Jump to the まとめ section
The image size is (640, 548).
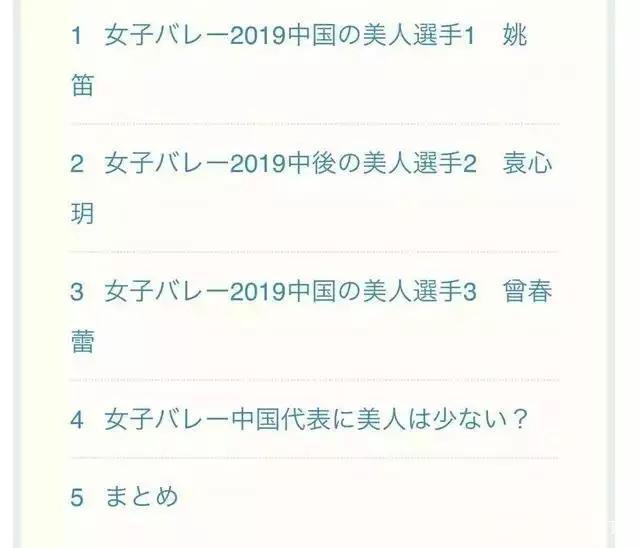pos(140,497)
